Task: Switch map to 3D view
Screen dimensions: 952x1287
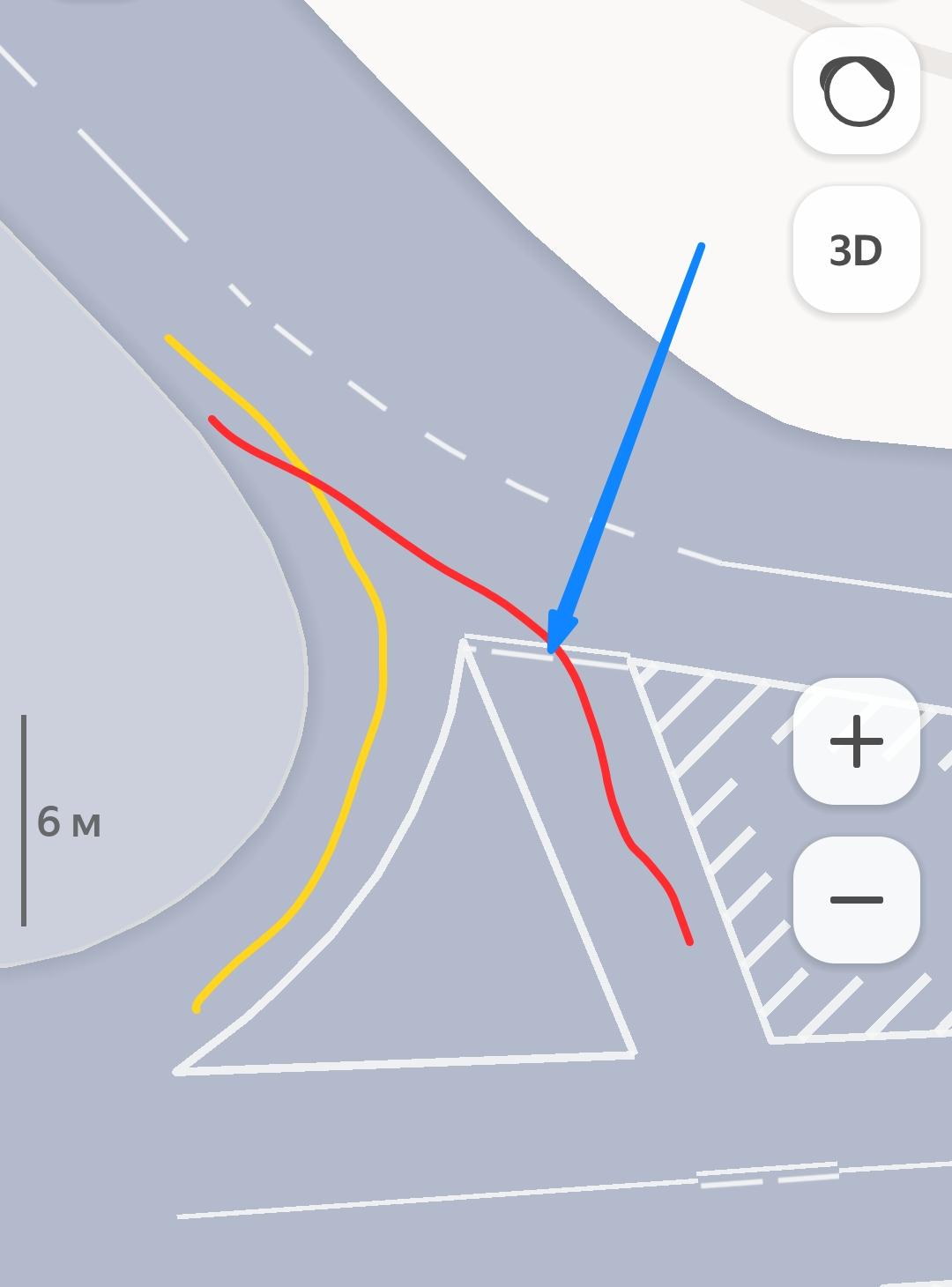Action: (856, 250)
